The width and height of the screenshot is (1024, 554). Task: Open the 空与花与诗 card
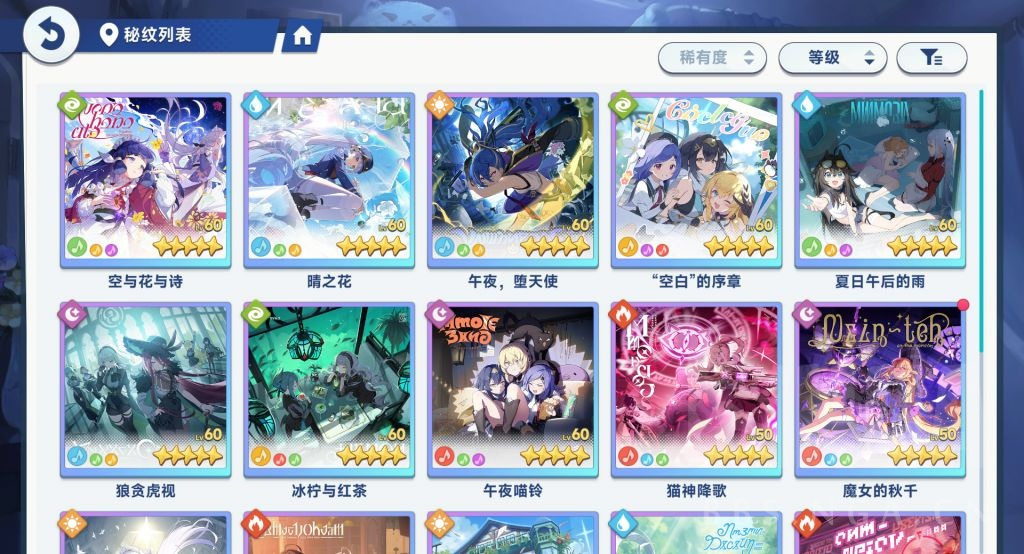[146, 180]
